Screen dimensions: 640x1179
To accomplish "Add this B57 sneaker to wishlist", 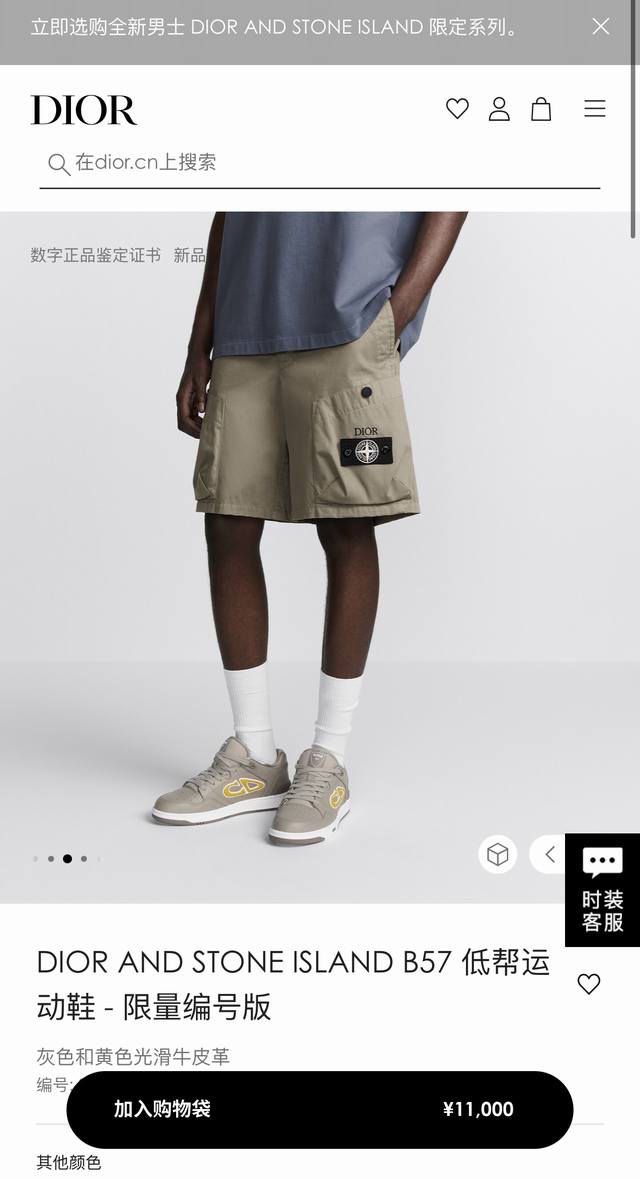I will [589, 984].
